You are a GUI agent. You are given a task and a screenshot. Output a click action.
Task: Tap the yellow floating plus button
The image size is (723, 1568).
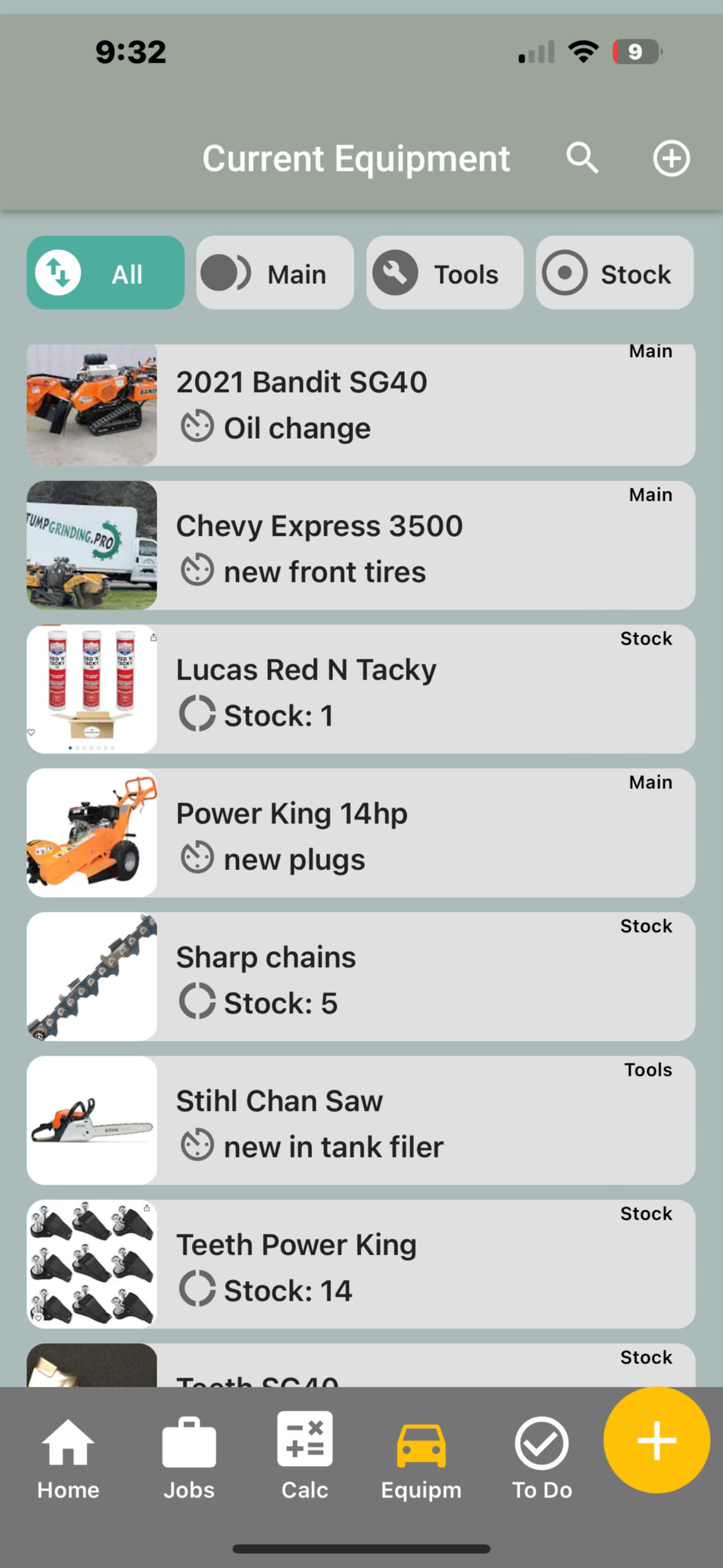pos(656,1440)
